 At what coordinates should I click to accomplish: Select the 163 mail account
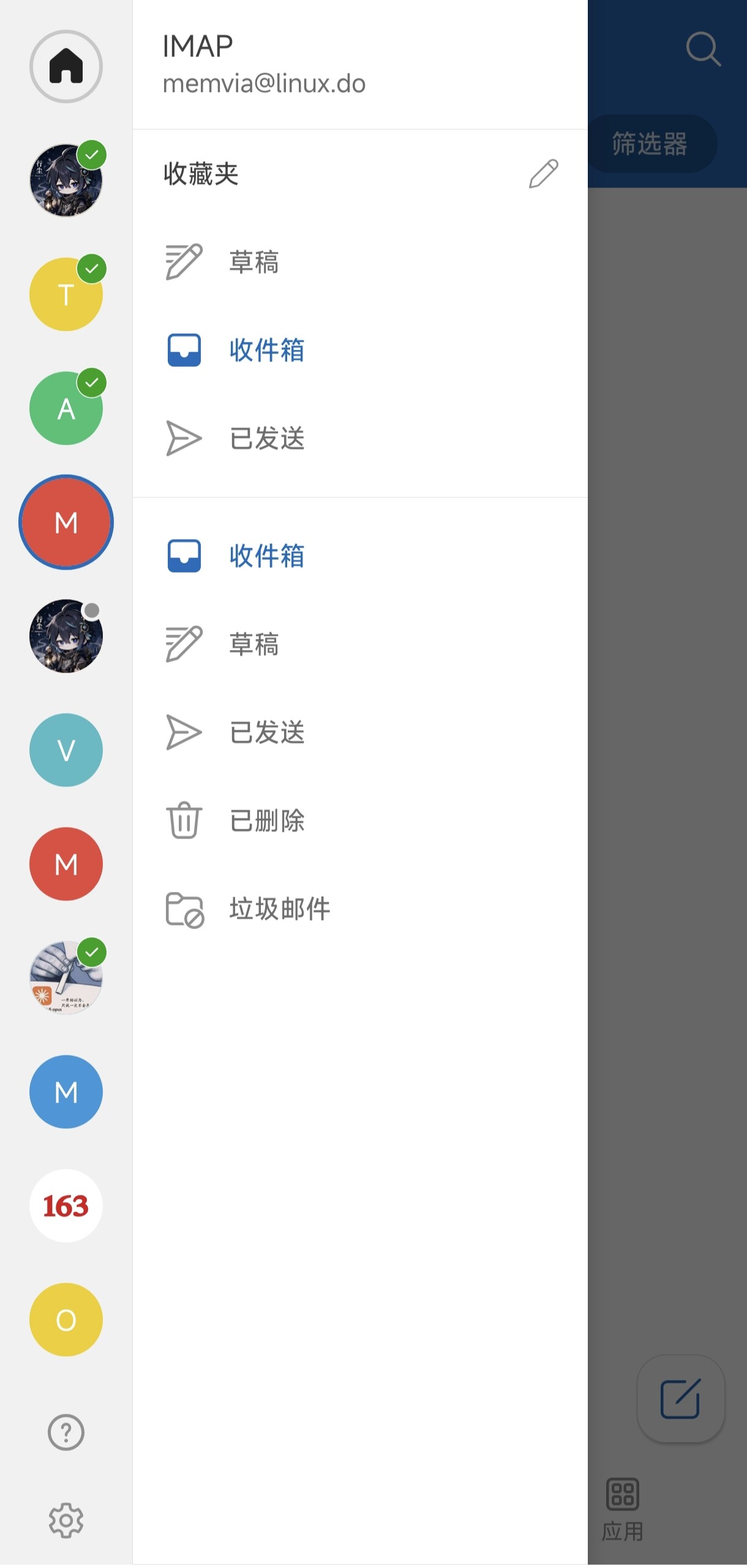tap(66, 1205)
